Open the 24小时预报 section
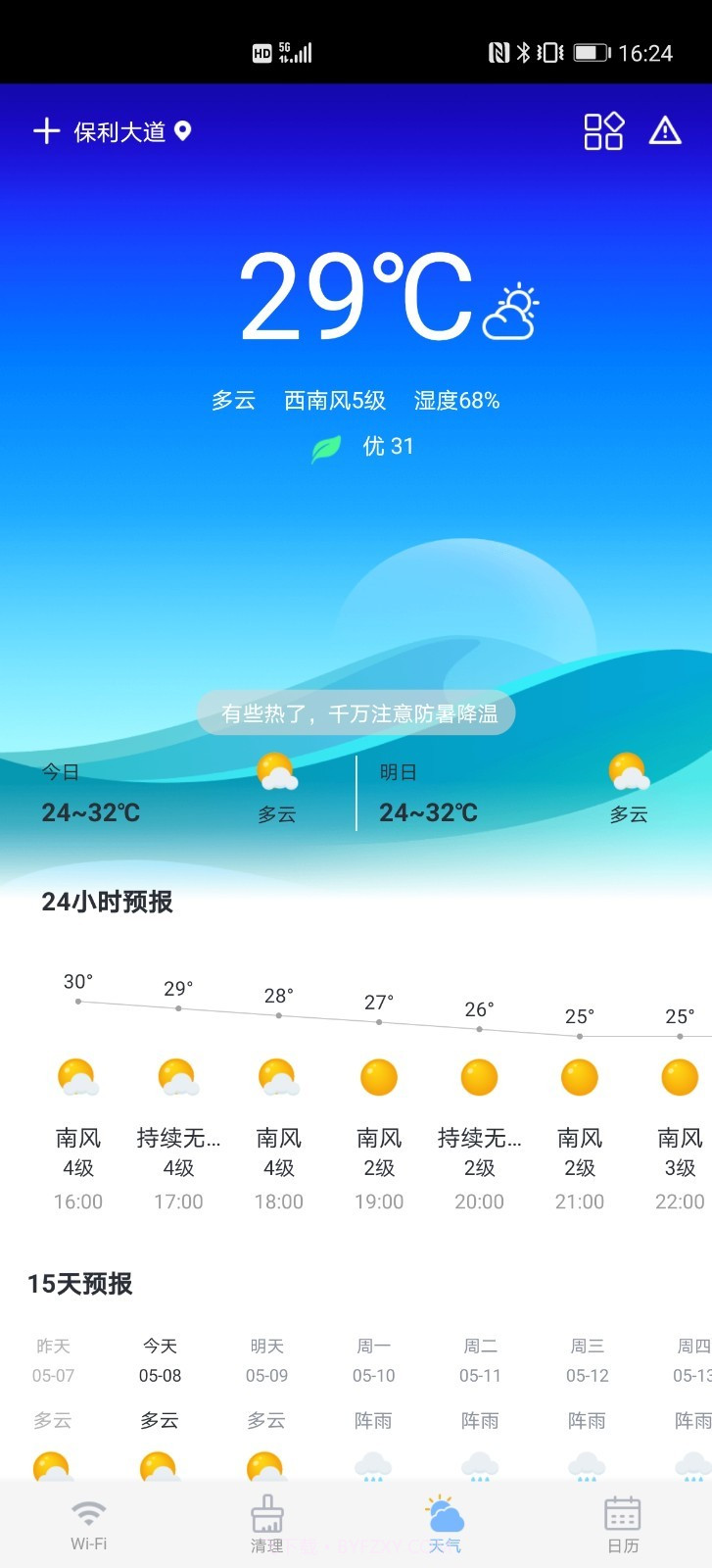 (x=106, y=903)
